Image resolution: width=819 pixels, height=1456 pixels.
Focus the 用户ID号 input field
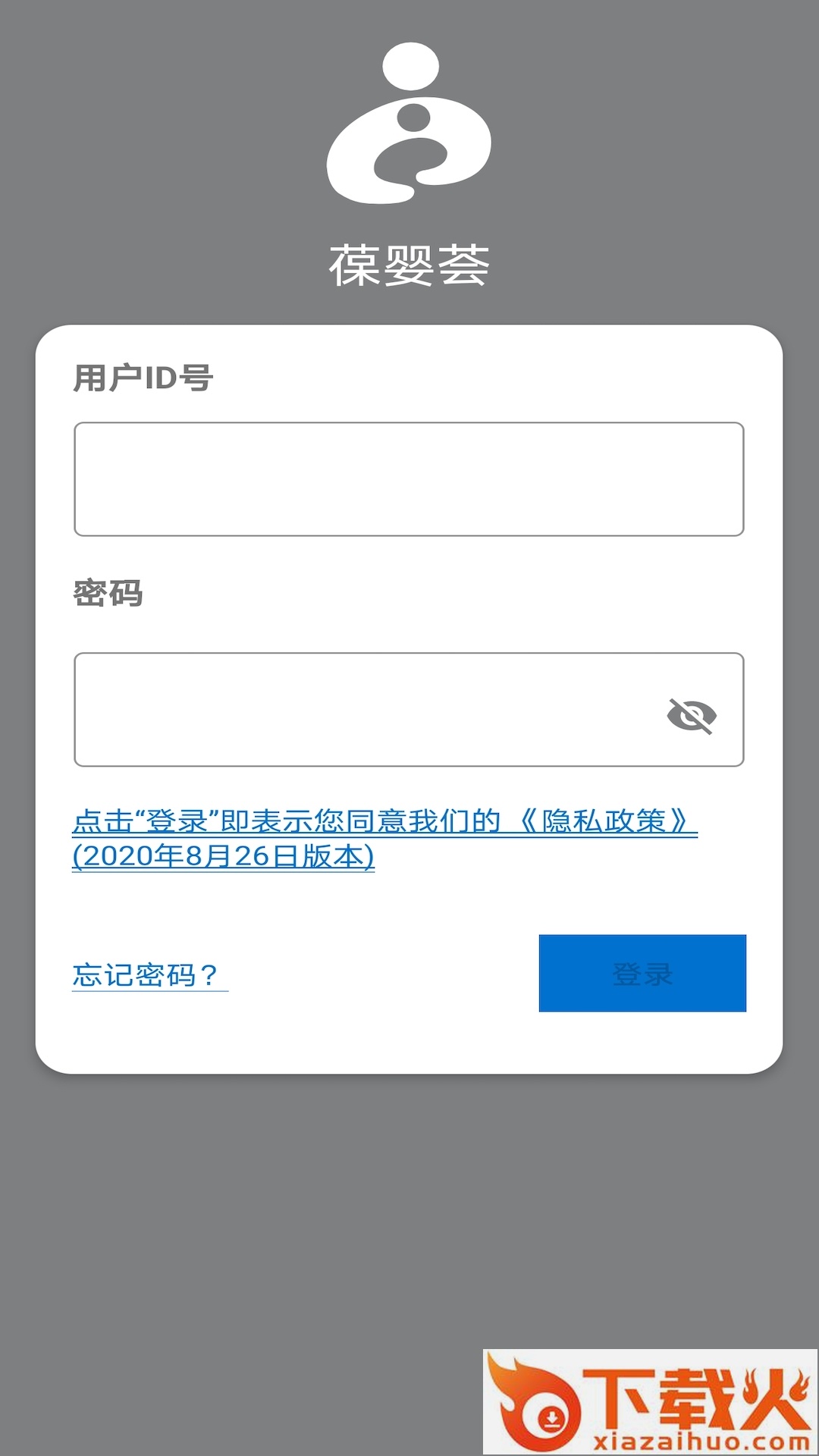[409, 479]
